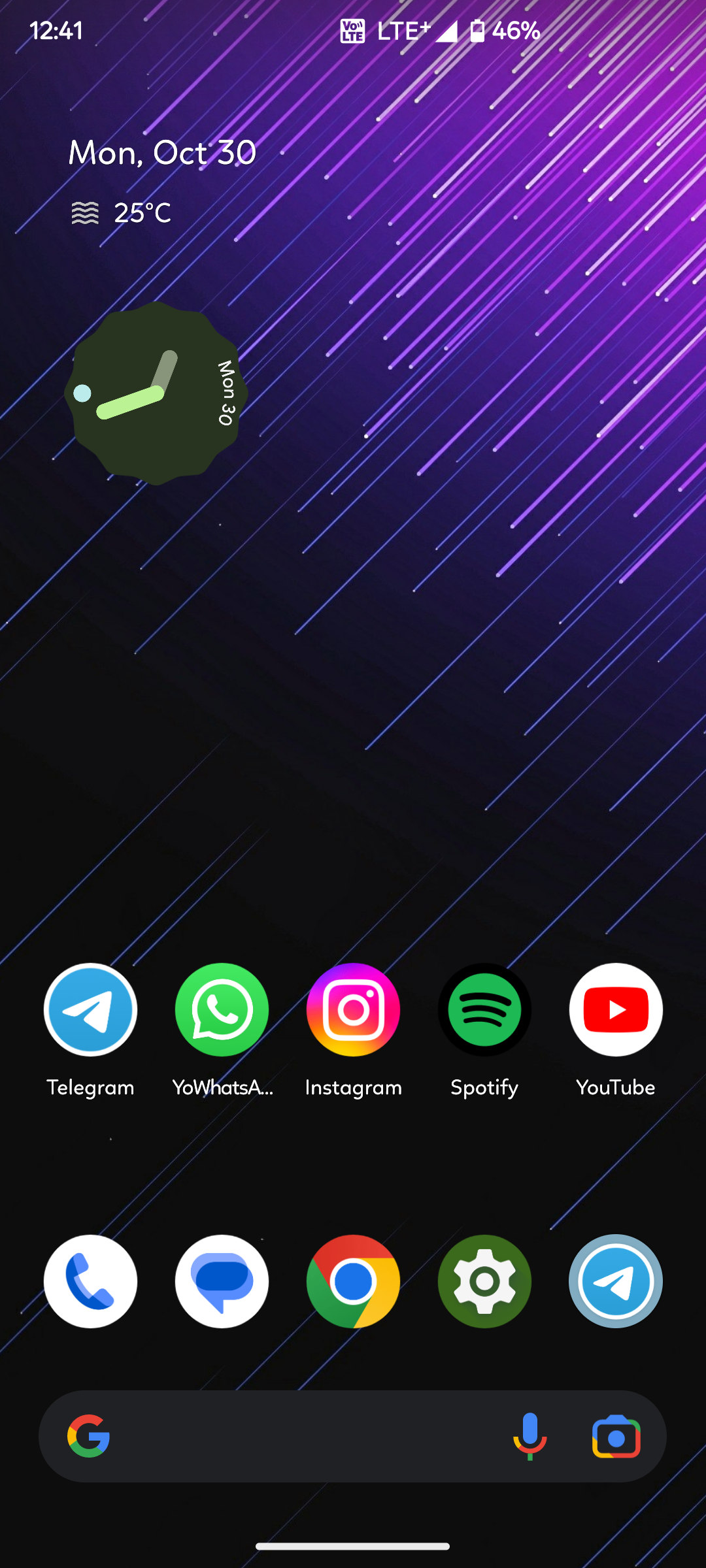
Task: Open the Phone dialer app
Action: 90,1281
